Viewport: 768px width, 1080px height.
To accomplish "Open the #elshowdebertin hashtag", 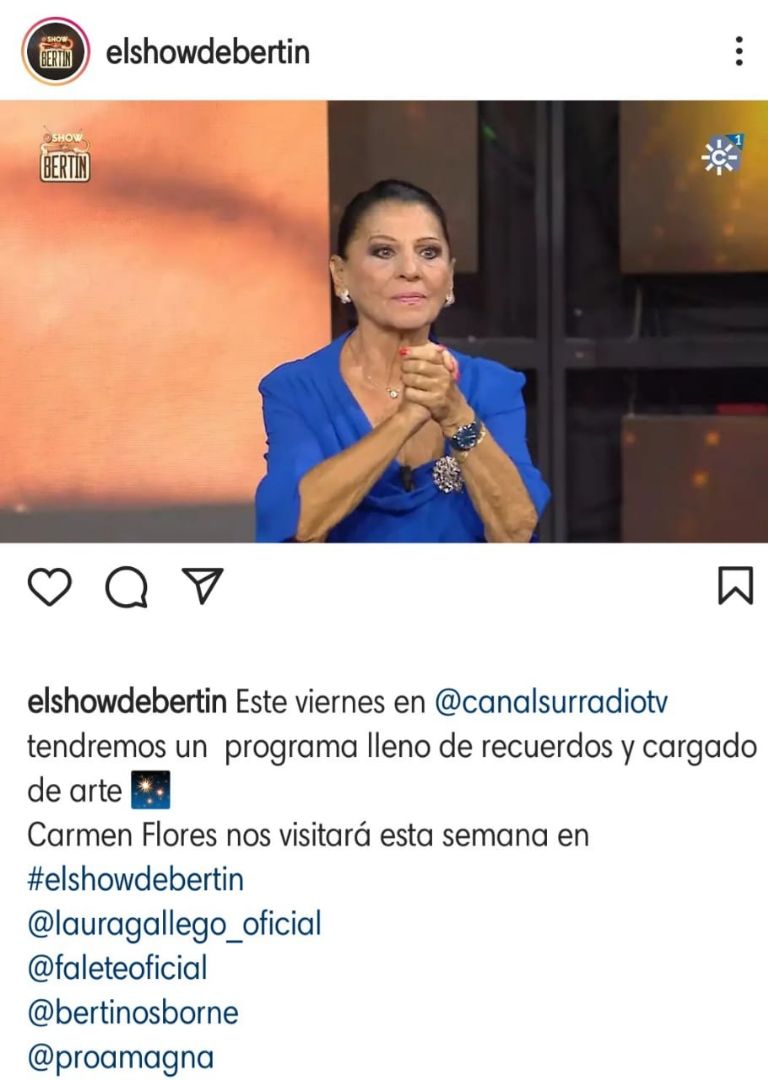I will click(x=135, y=880).
